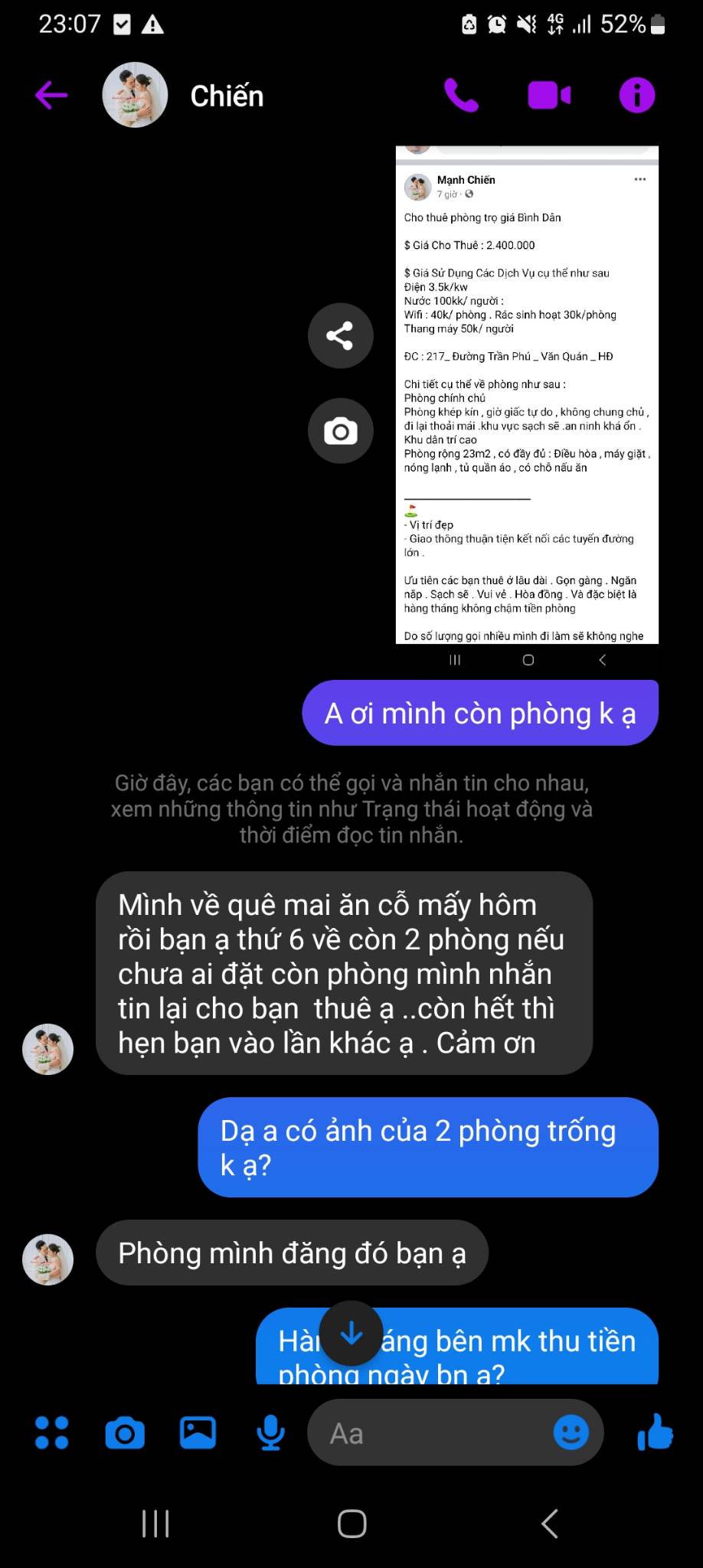The height and width of the screenshot is (1568, 703).
Task: Open camera from the message bar
Action: [x=125, y=1432]
